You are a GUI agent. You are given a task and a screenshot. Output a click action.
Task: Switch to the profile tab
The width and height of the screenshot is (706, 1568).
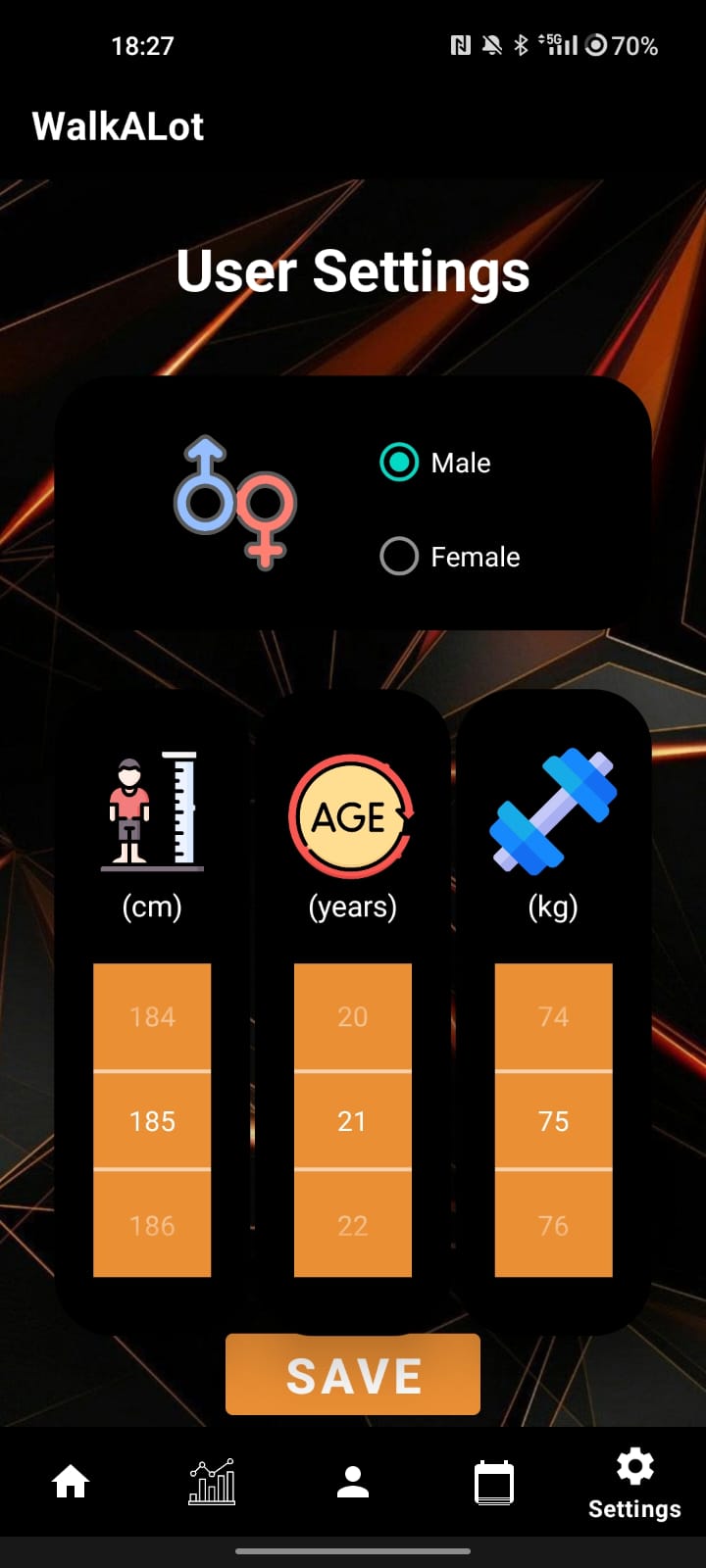pos(353,1482)
